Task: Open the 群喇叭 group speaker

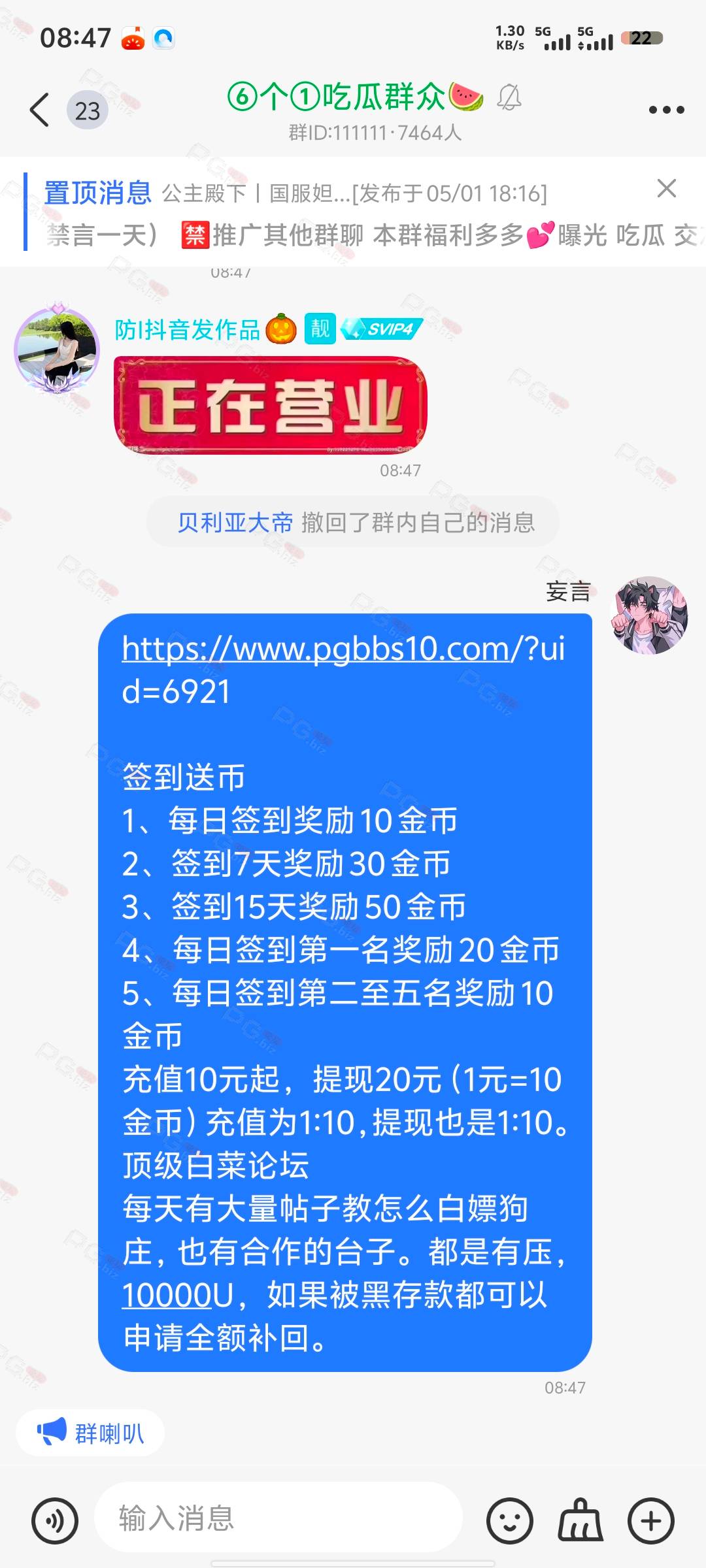Action: [90, 1433]
